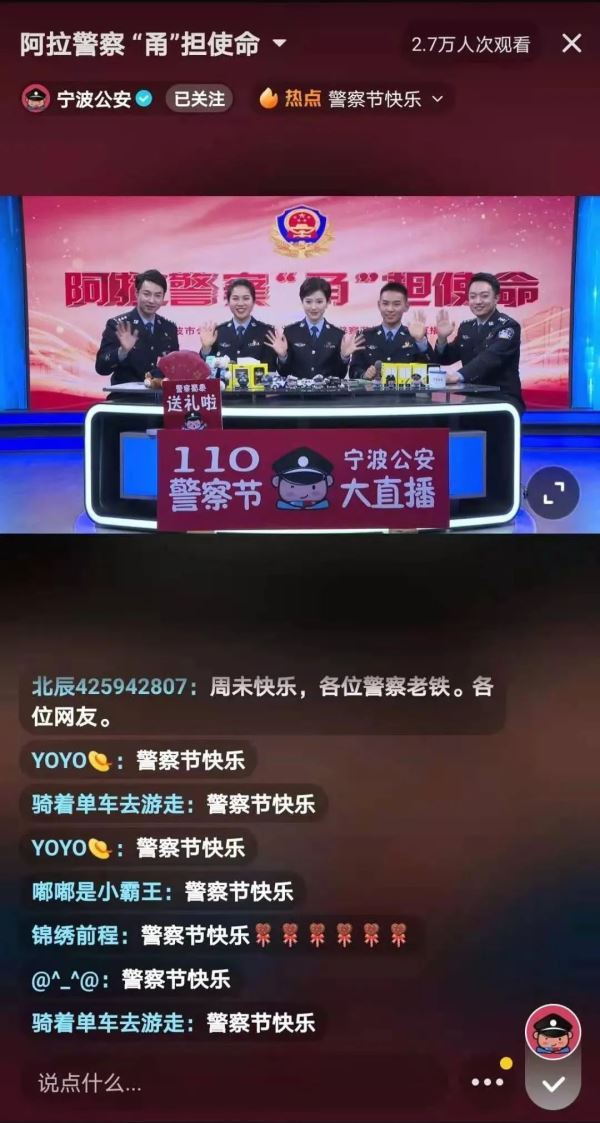Viewport: 600px width, 1123px height.
Task: Open 宁波公安 profile avatar
Action: coord(36,99)
